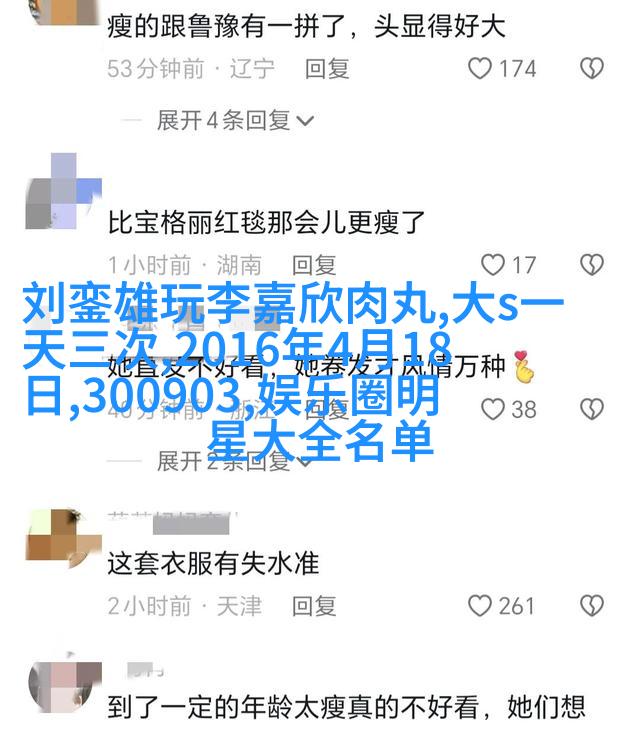Image resolution: width=640 pixels, height=732 pixels.
Task: Dislike the comment from 辽宁
Action: tap(592, 69)
